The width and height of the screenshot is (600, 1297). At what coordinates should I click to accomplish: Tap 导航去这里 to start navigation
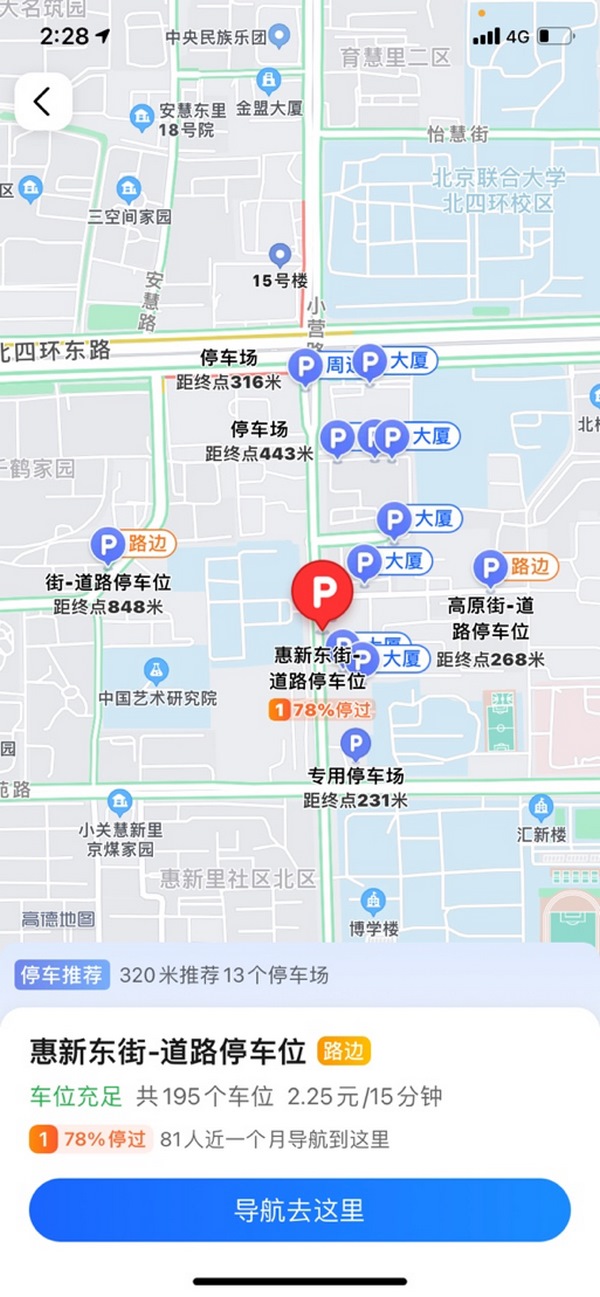299,1210
